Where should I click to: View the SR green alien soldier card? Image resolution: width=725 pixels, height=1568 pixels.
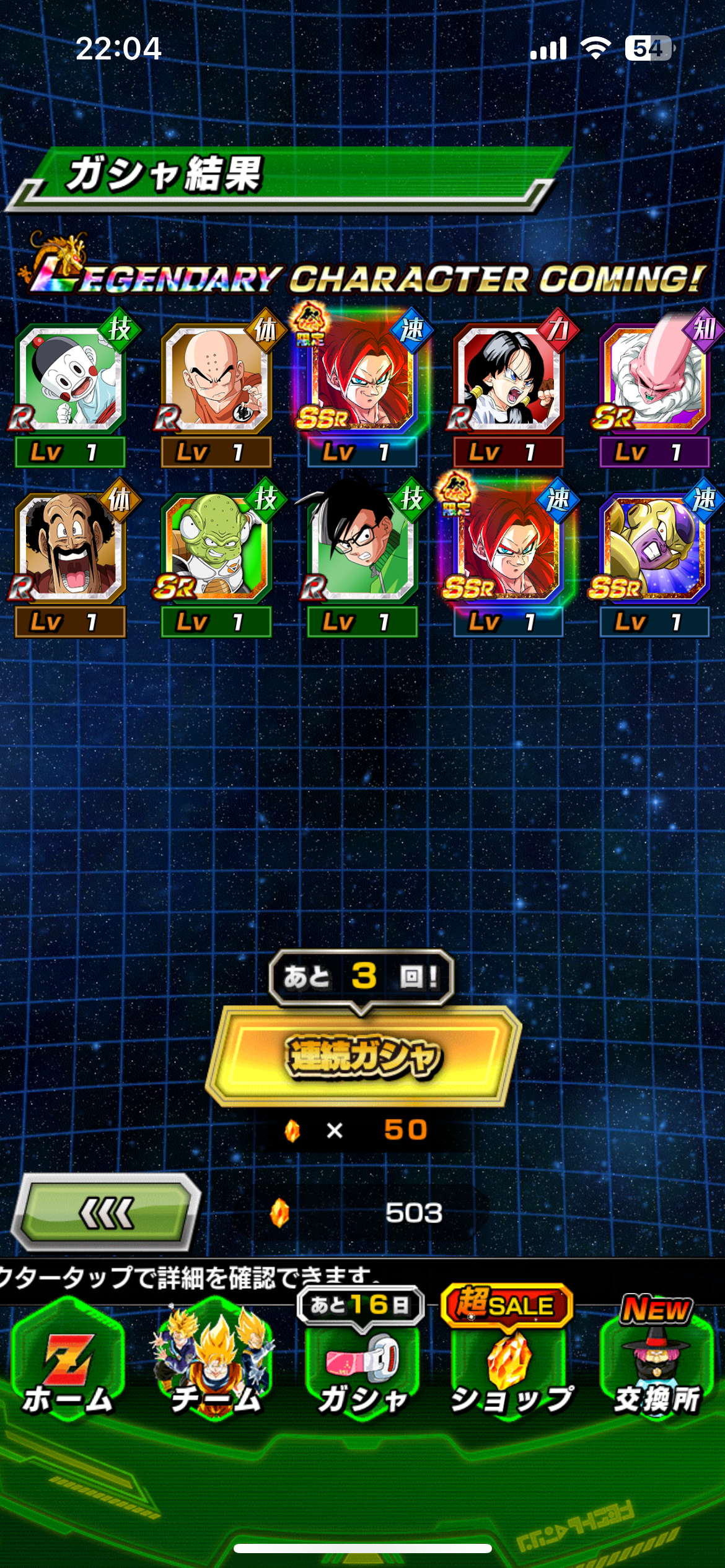217,559
